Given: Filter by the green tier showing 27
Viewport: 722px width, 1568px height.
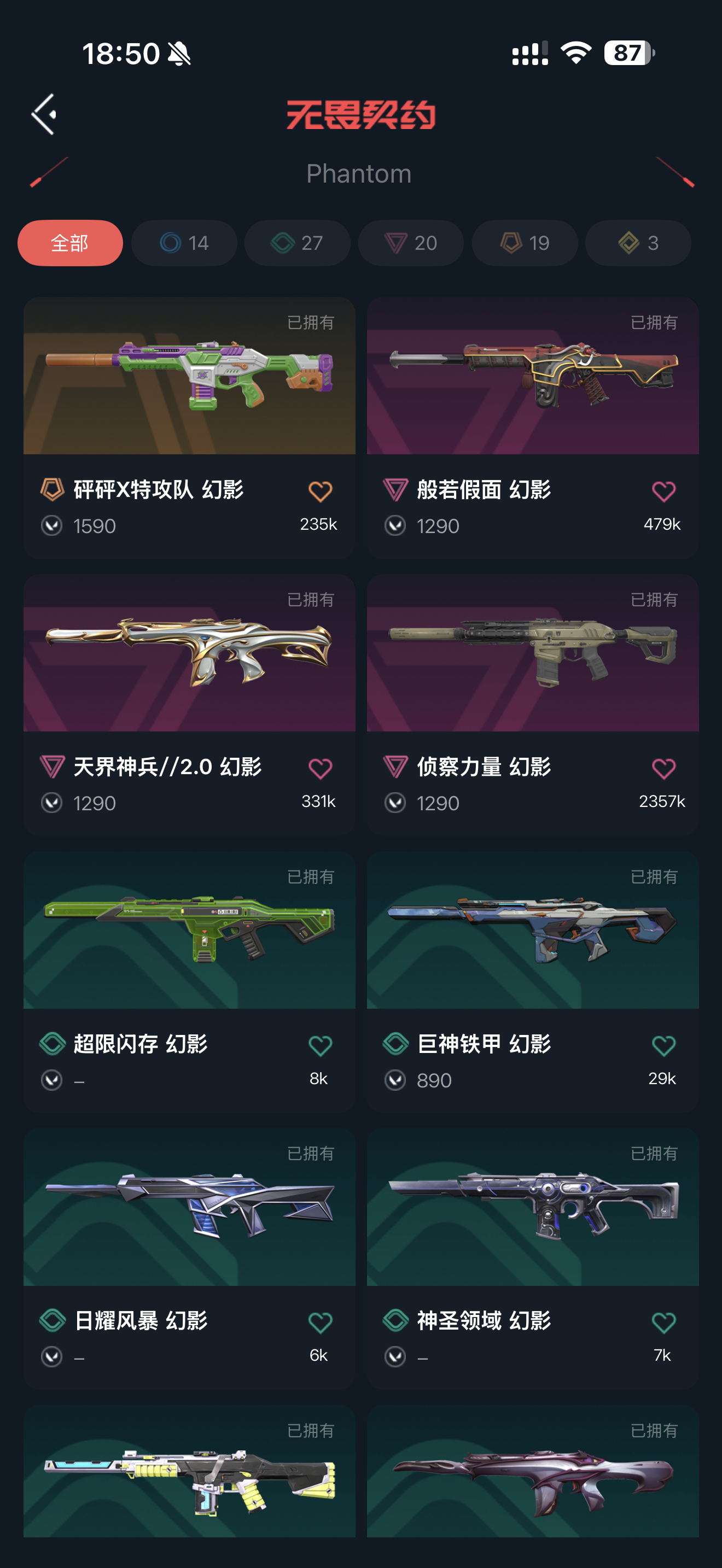Looking at the screenshot, I should pos(297,243).
